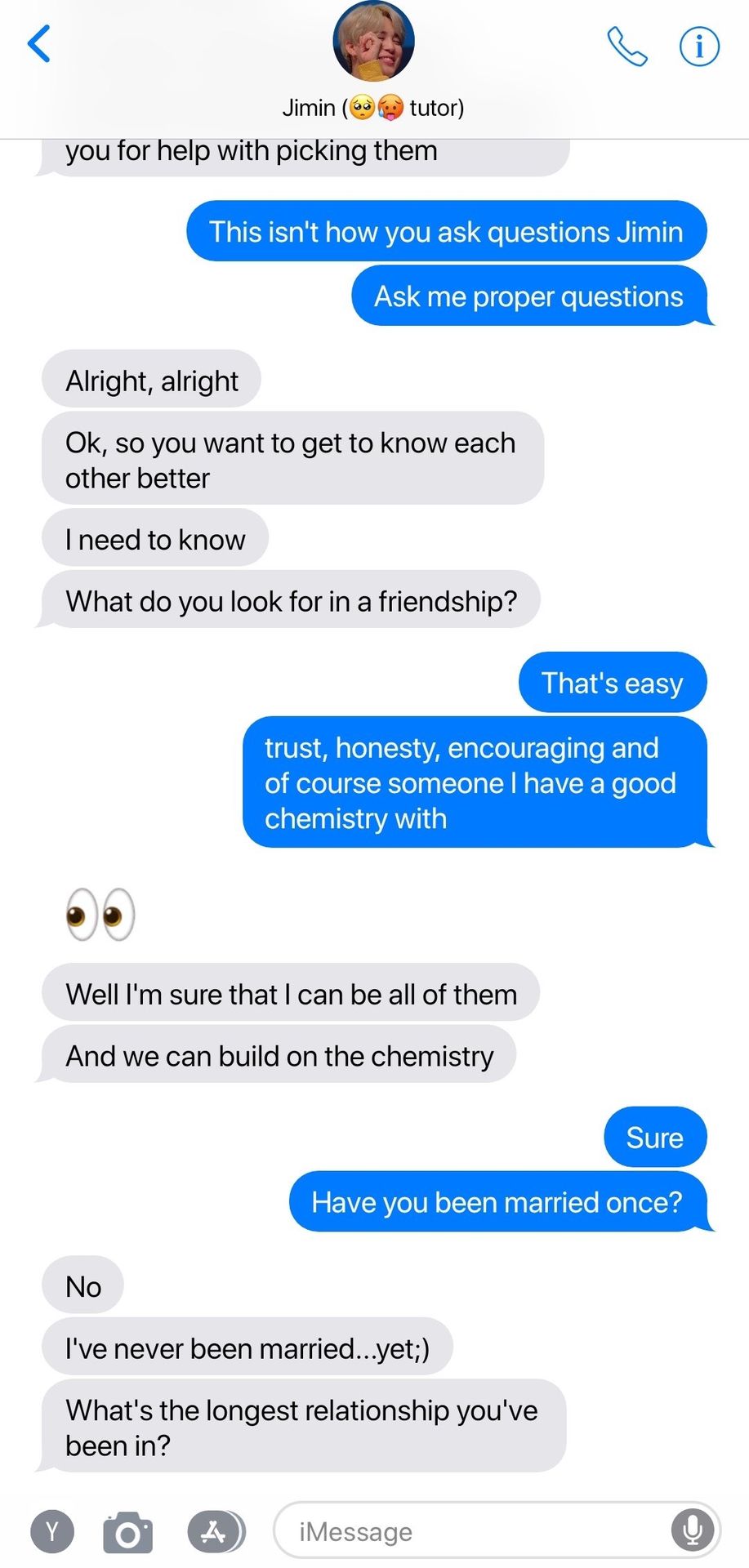Open conversation info details
The image size is (749, 1568).
tap(699, 47)
